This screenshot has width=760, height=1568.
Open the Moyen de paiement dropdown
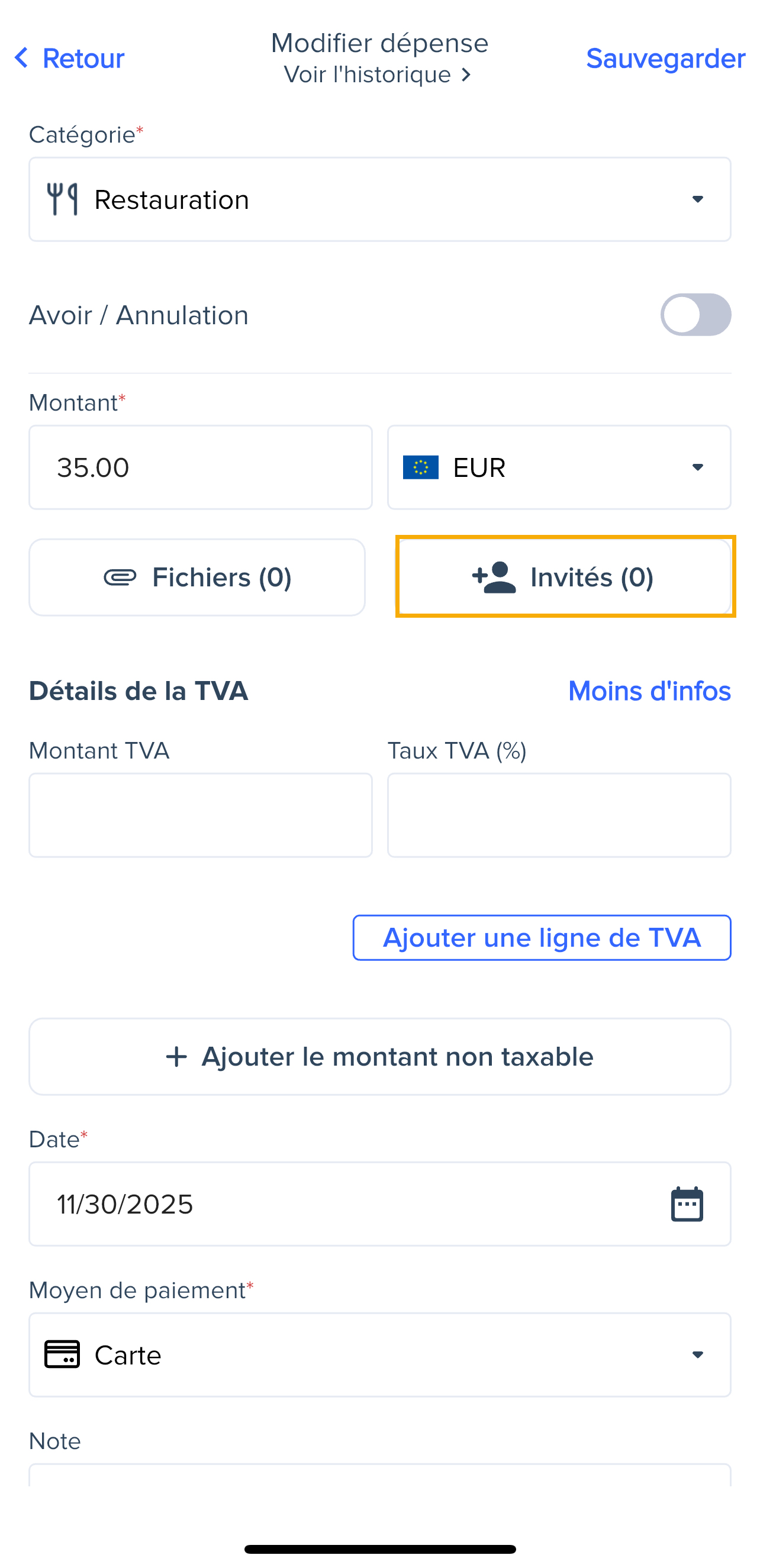coord(379,1355)
